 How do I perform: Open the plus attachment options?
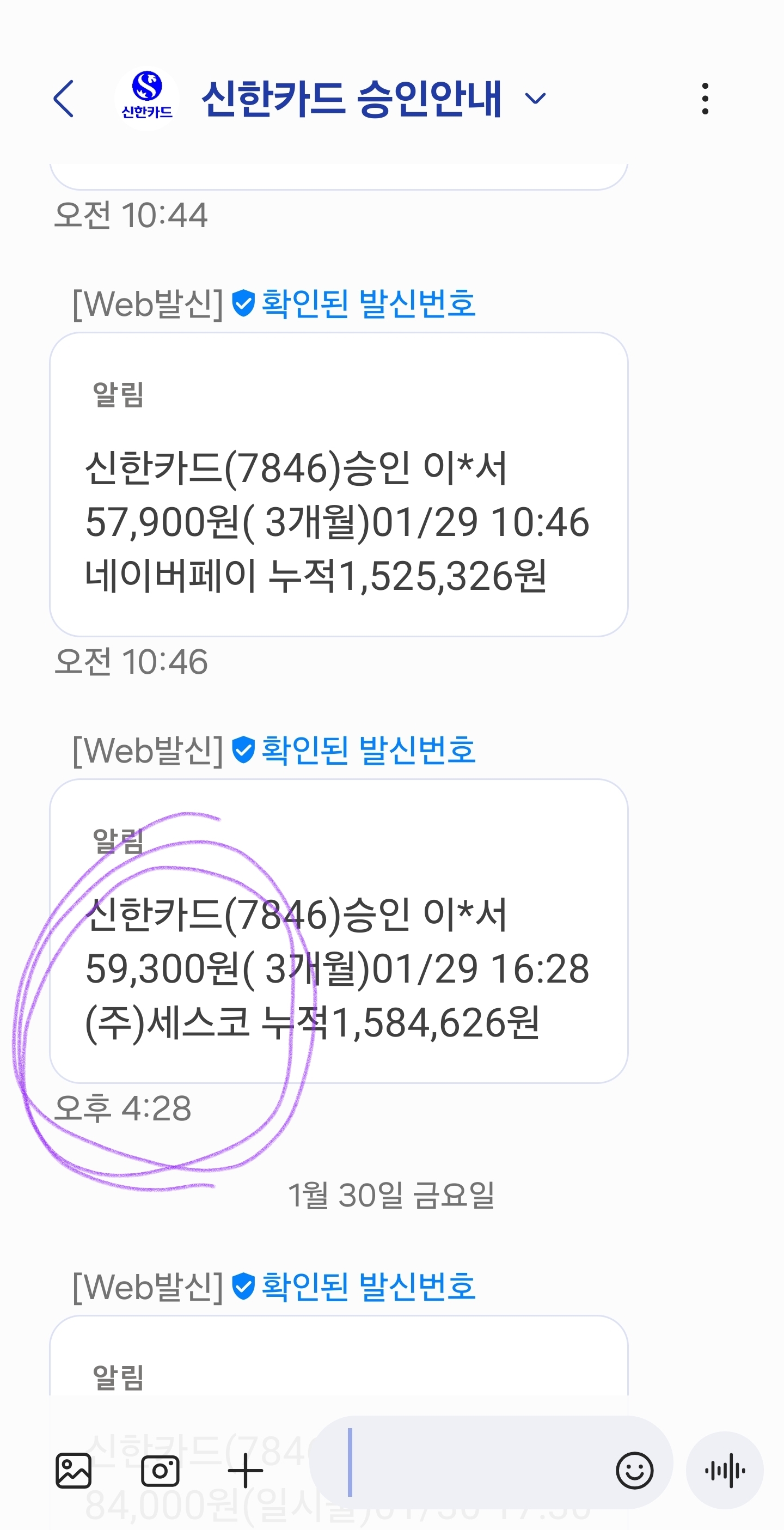pos(245,1471)
